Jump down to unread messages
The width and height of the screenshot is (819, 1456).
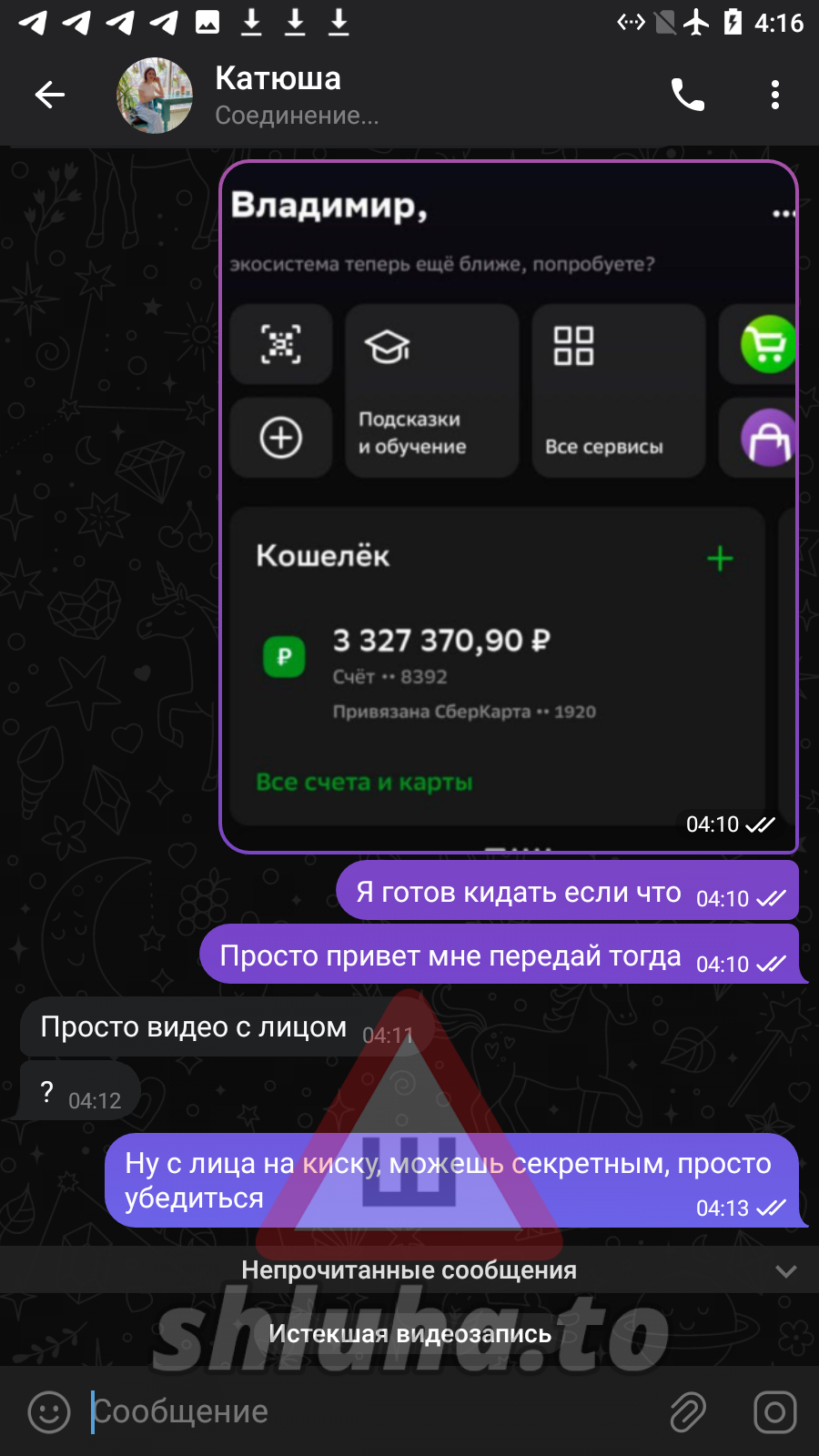(785, 1271)
